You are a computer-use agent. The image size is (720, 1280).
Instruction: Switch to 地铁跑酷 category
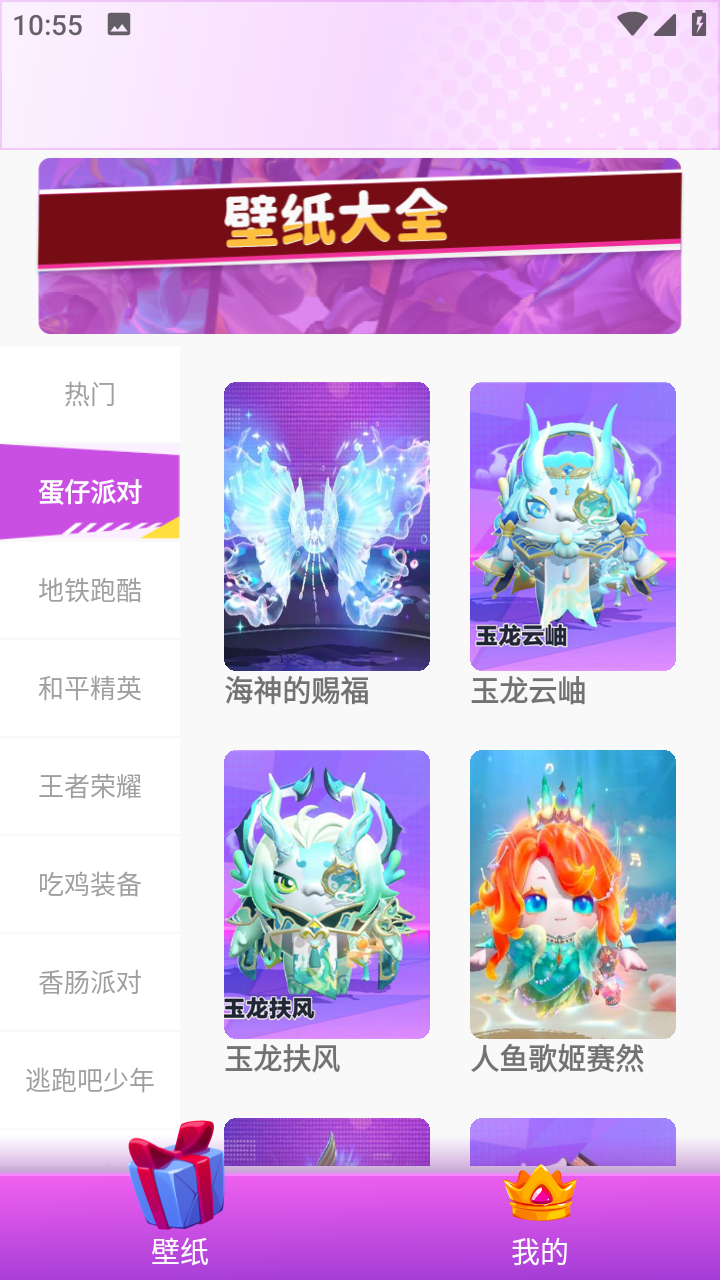tap(90, 590)
